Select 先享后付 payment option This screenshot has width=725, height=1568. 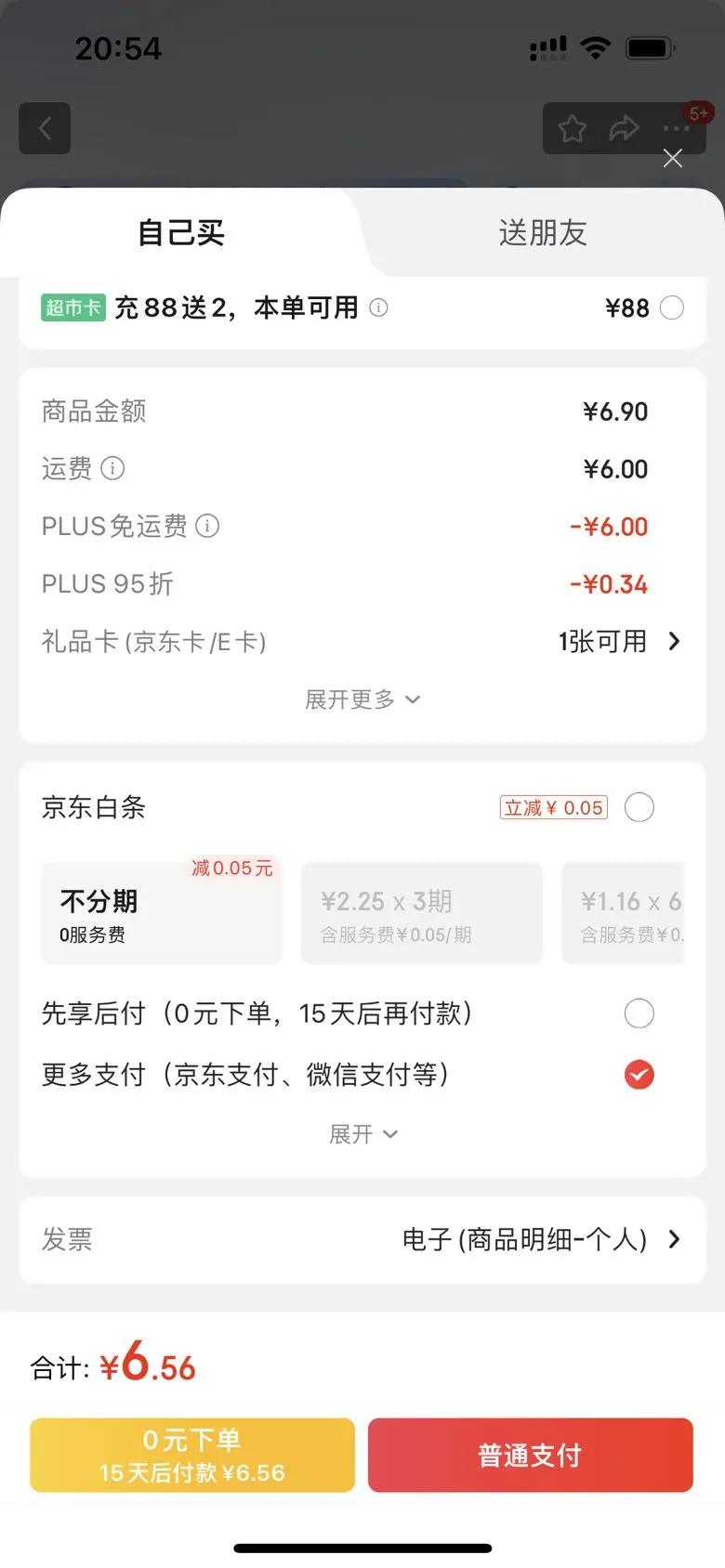click(x=639, y=1013)
